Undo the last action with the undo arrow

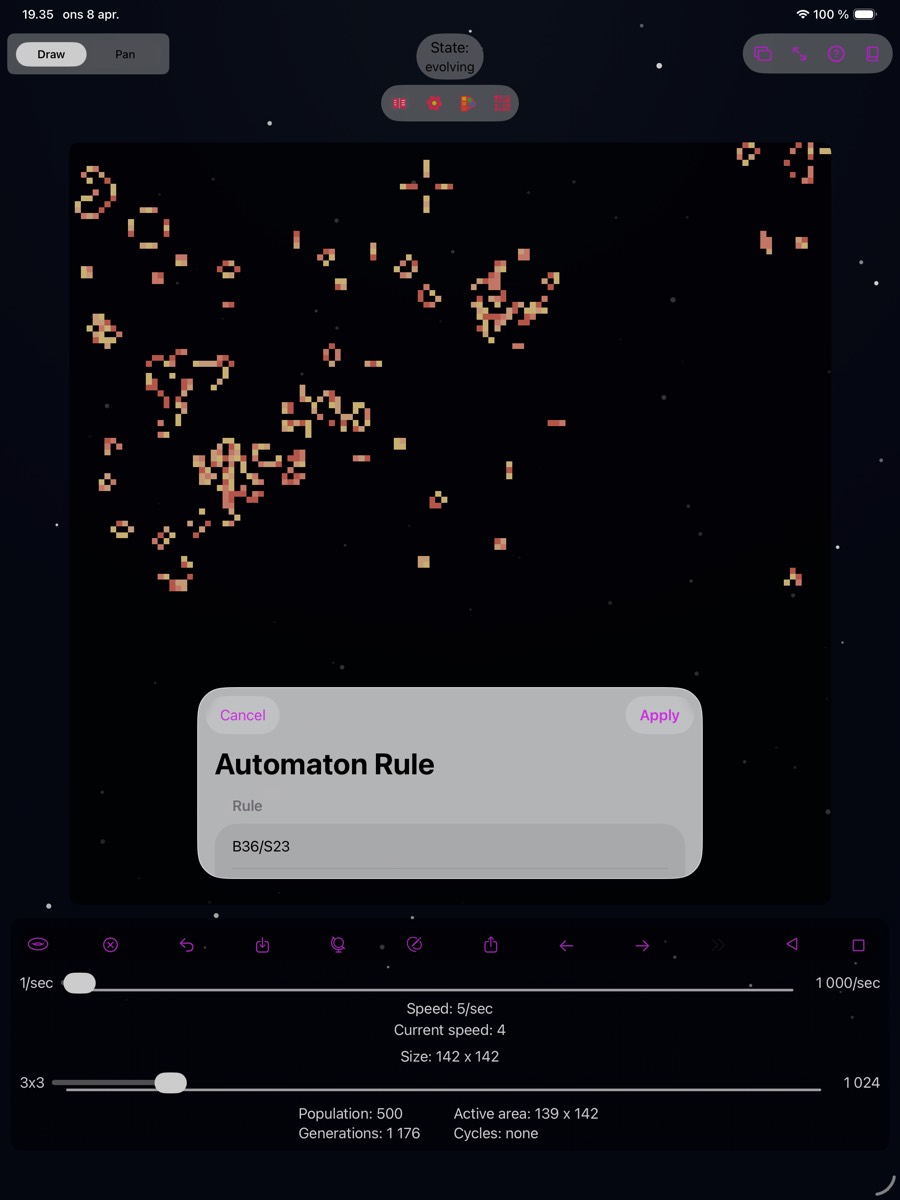click(187, 944)
